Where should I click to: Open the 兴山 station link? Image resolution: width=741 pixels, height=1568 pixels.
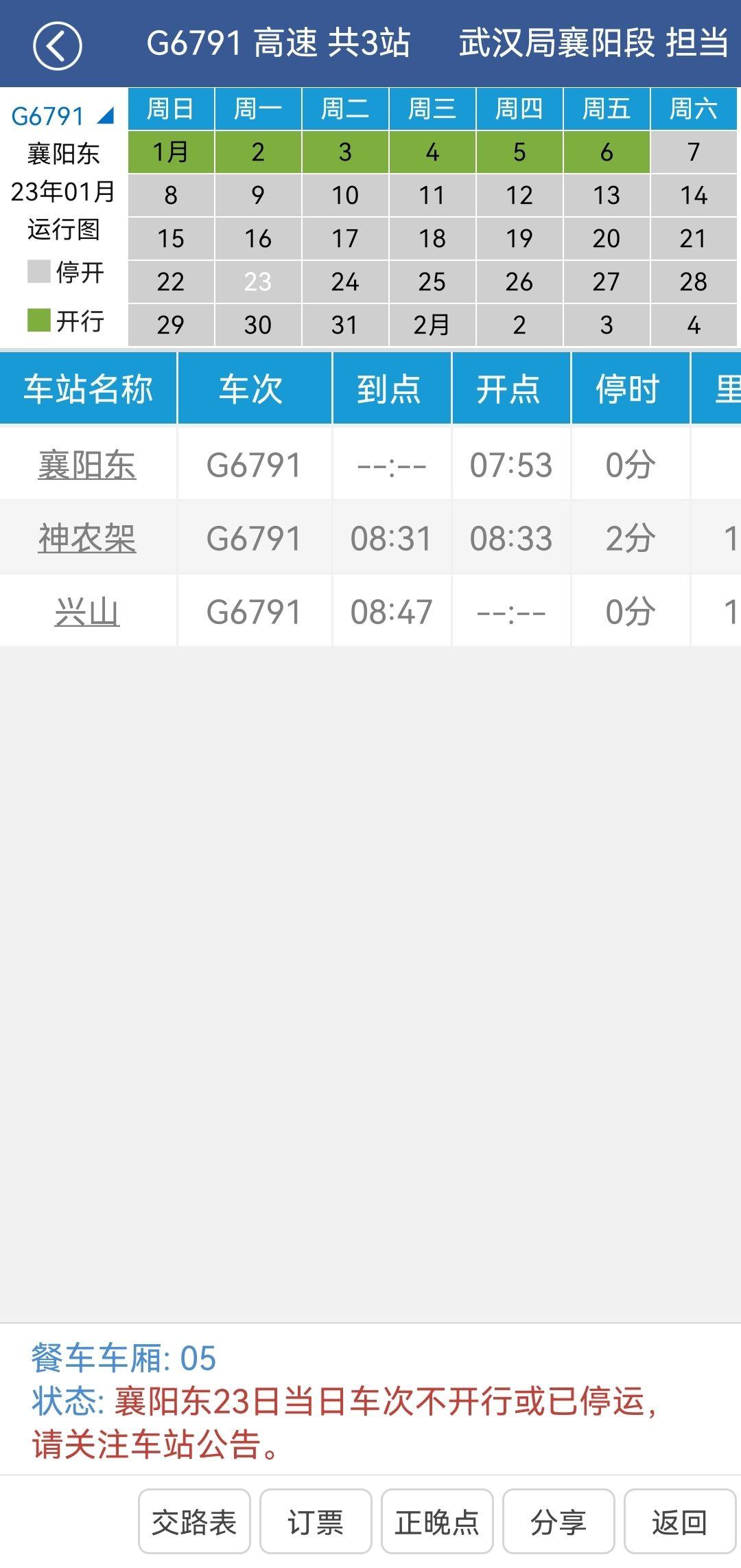87,612
